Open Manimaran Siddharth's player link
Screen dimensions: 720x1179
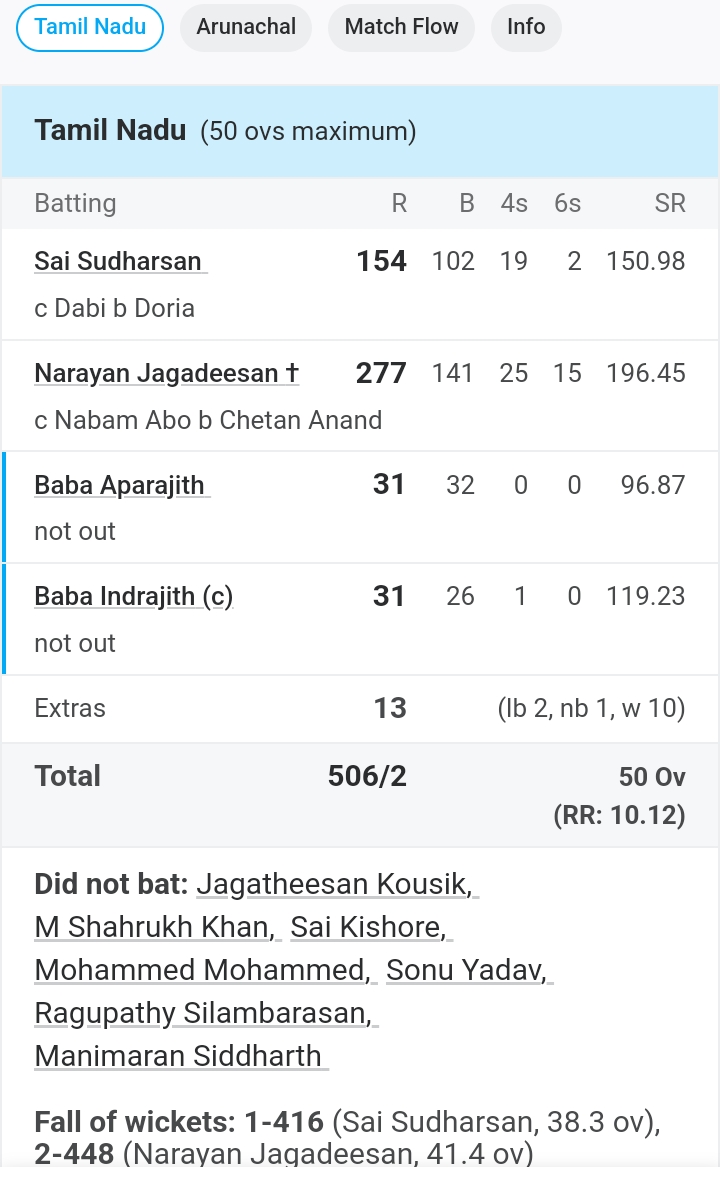pyautogui.click(x=181, y=1056)
